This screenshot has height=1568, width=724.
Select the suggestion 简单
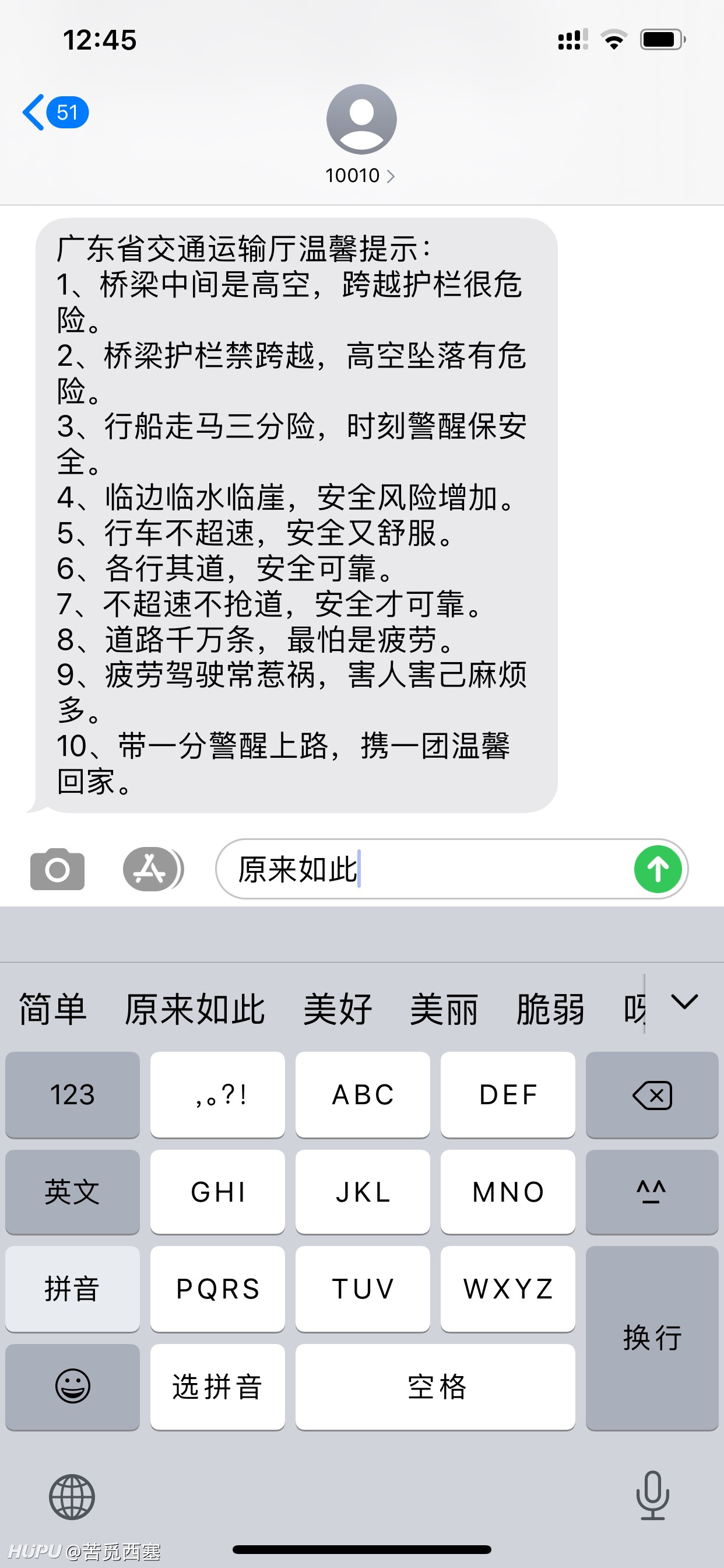click(x=53, y=1009)
